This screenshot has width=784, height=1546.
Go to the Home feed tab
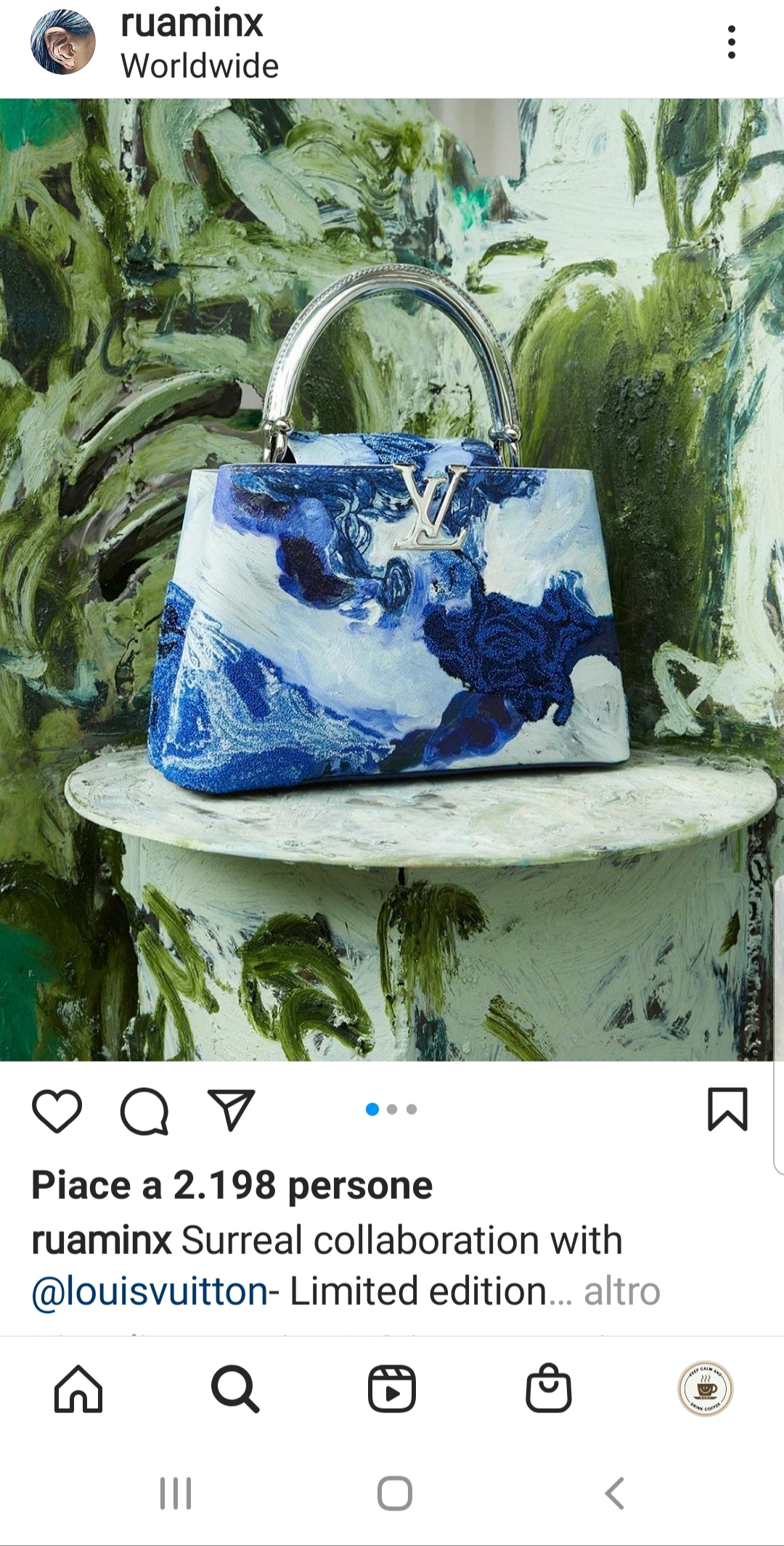78,1388
